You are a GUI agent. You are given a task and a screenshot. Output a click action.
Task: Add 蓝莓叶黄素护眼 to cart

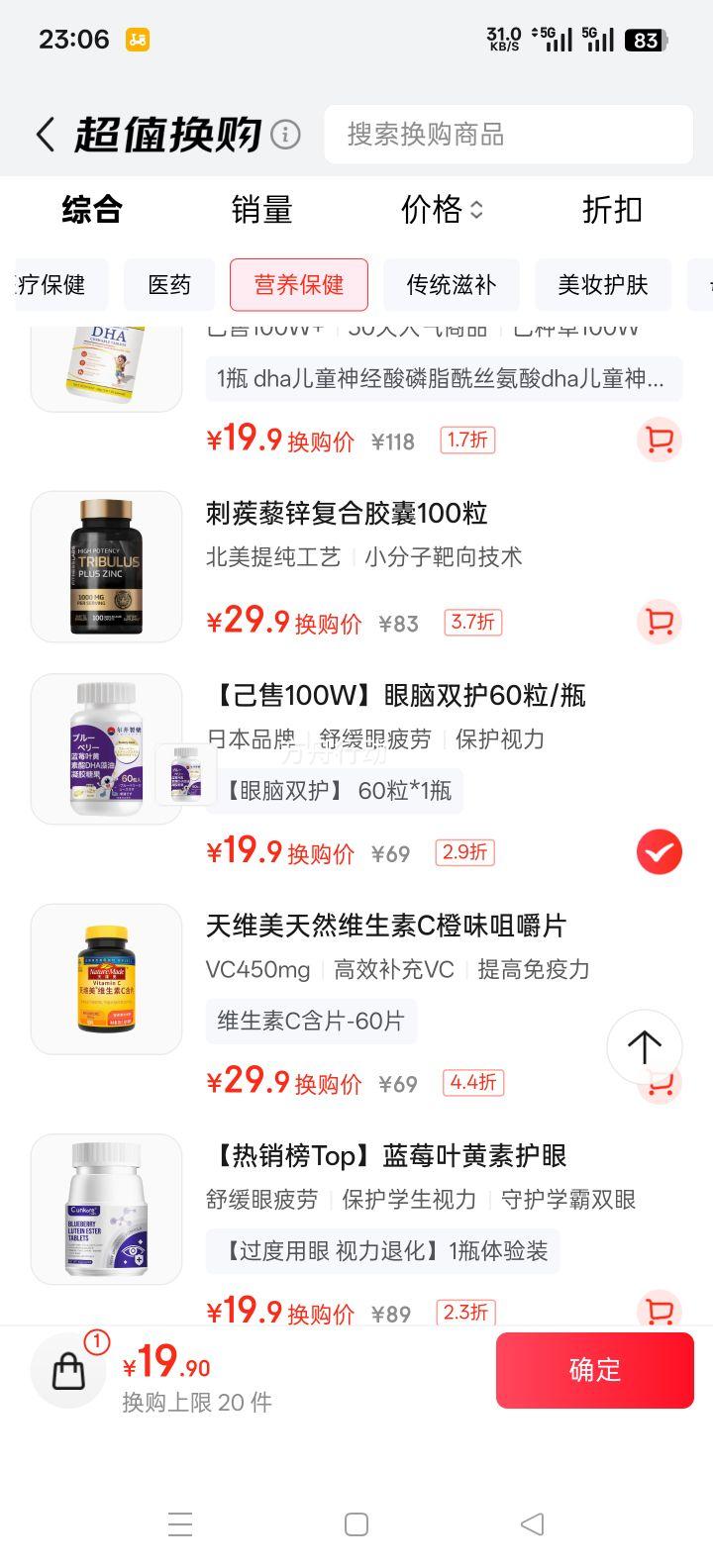[x=659, y=1311]
